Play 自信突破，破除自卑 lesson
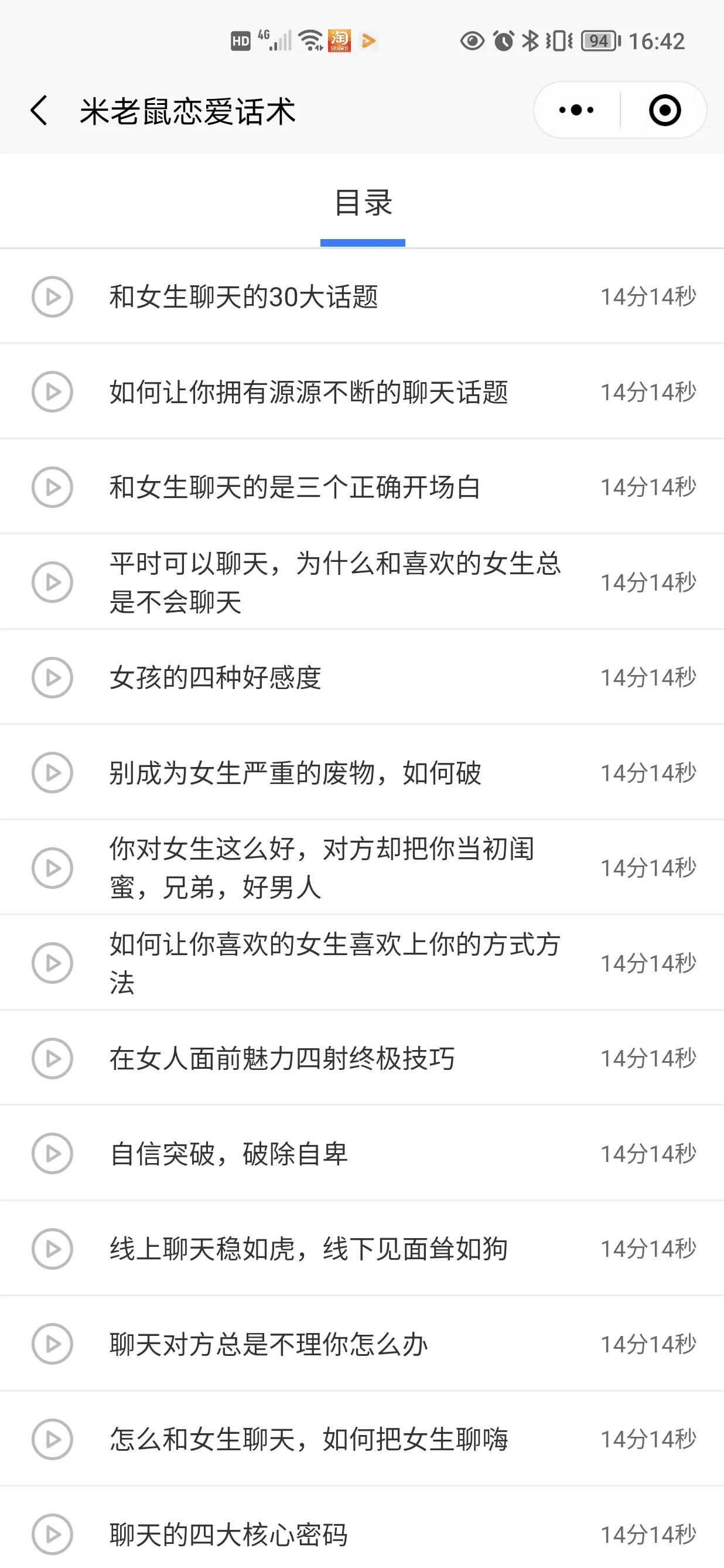Image resolution: width=724 pixels, height=1568 pixels. tap(362, 1154)
